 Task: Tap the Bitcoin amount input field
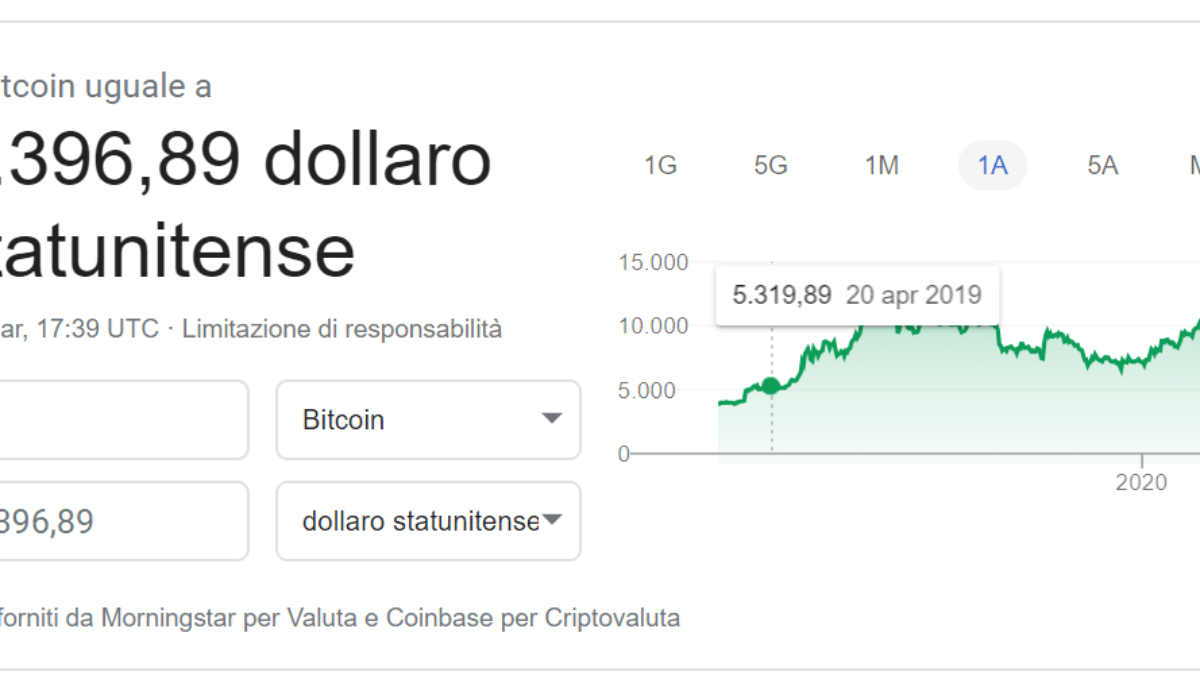coord(120,420)
